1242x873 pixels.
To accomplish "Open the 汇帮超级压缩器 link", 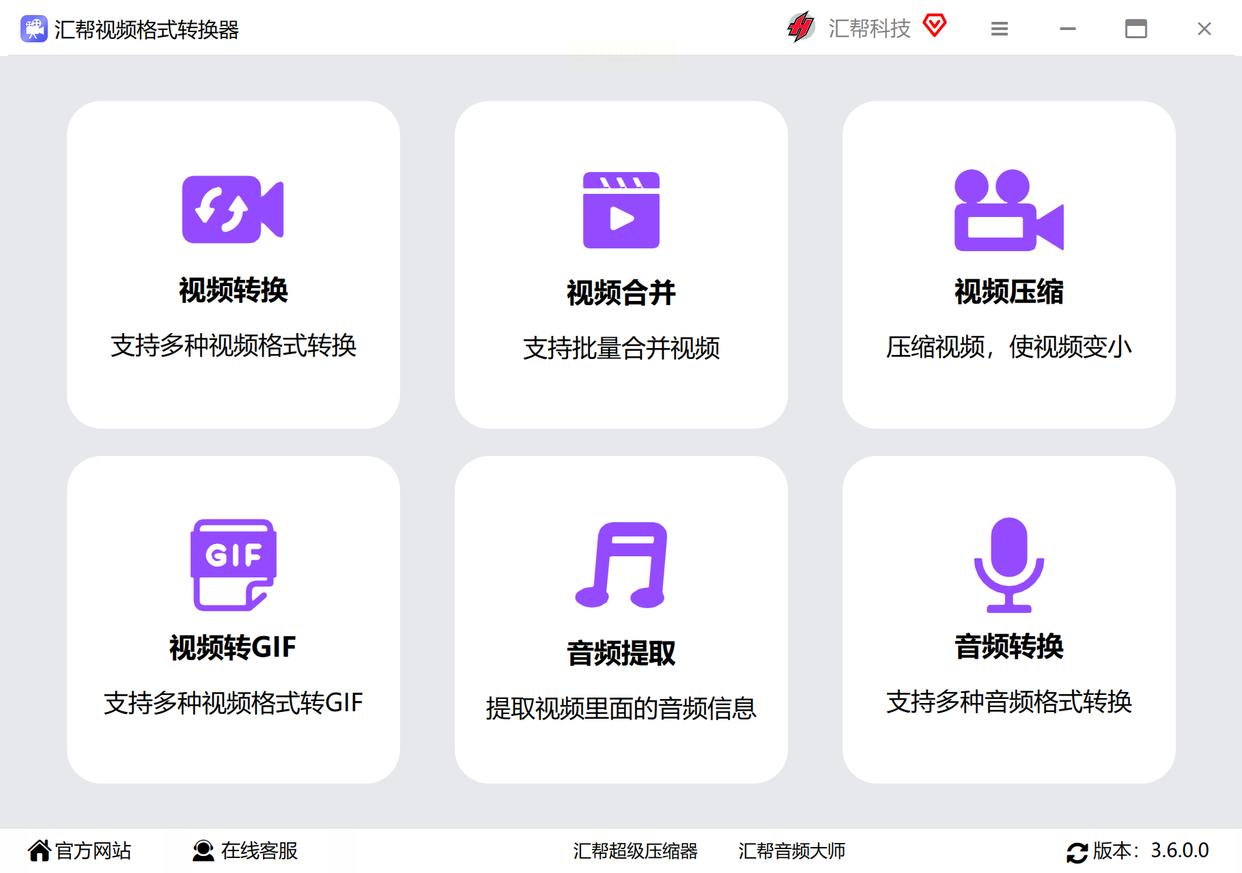I will point(635,851).
